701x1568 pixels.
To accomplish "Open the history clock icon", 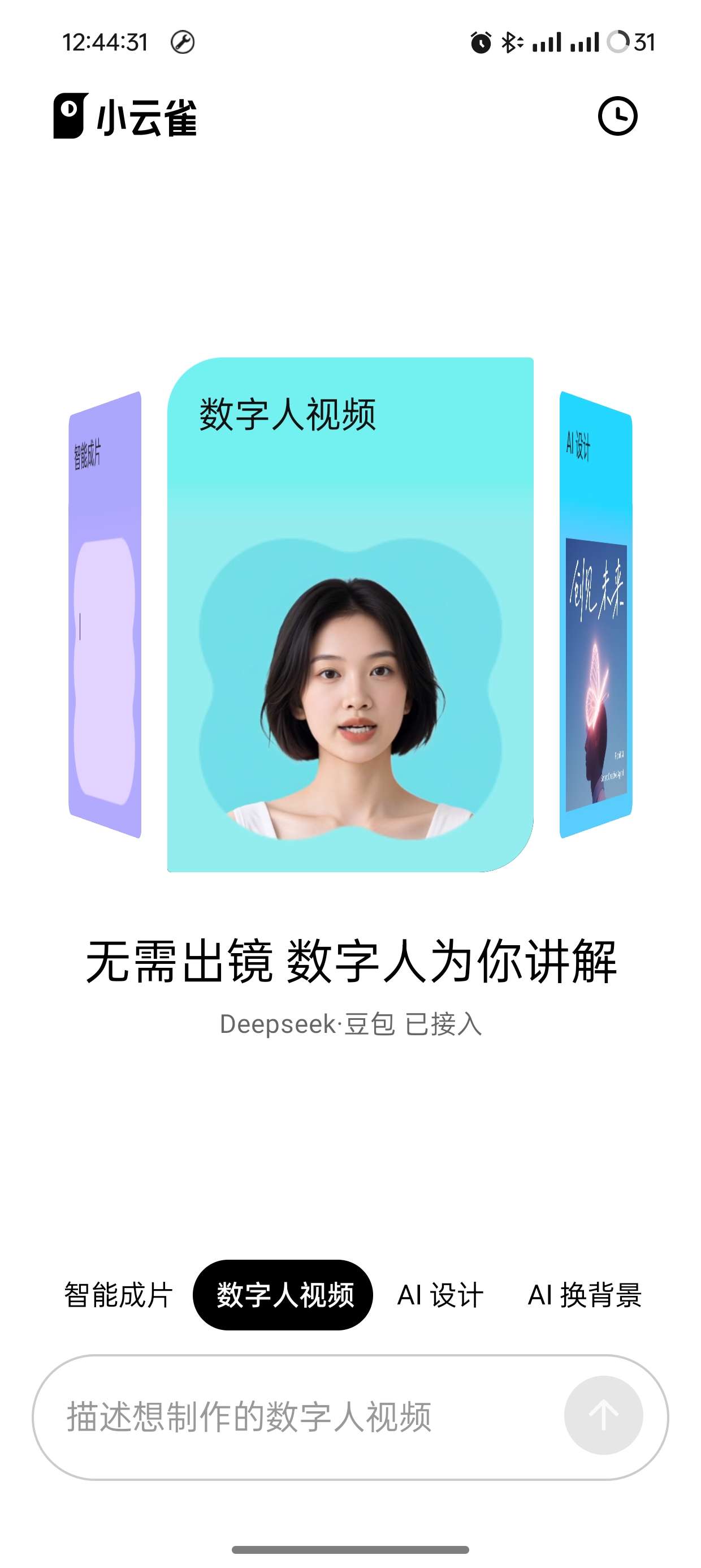I will point(617,115).
